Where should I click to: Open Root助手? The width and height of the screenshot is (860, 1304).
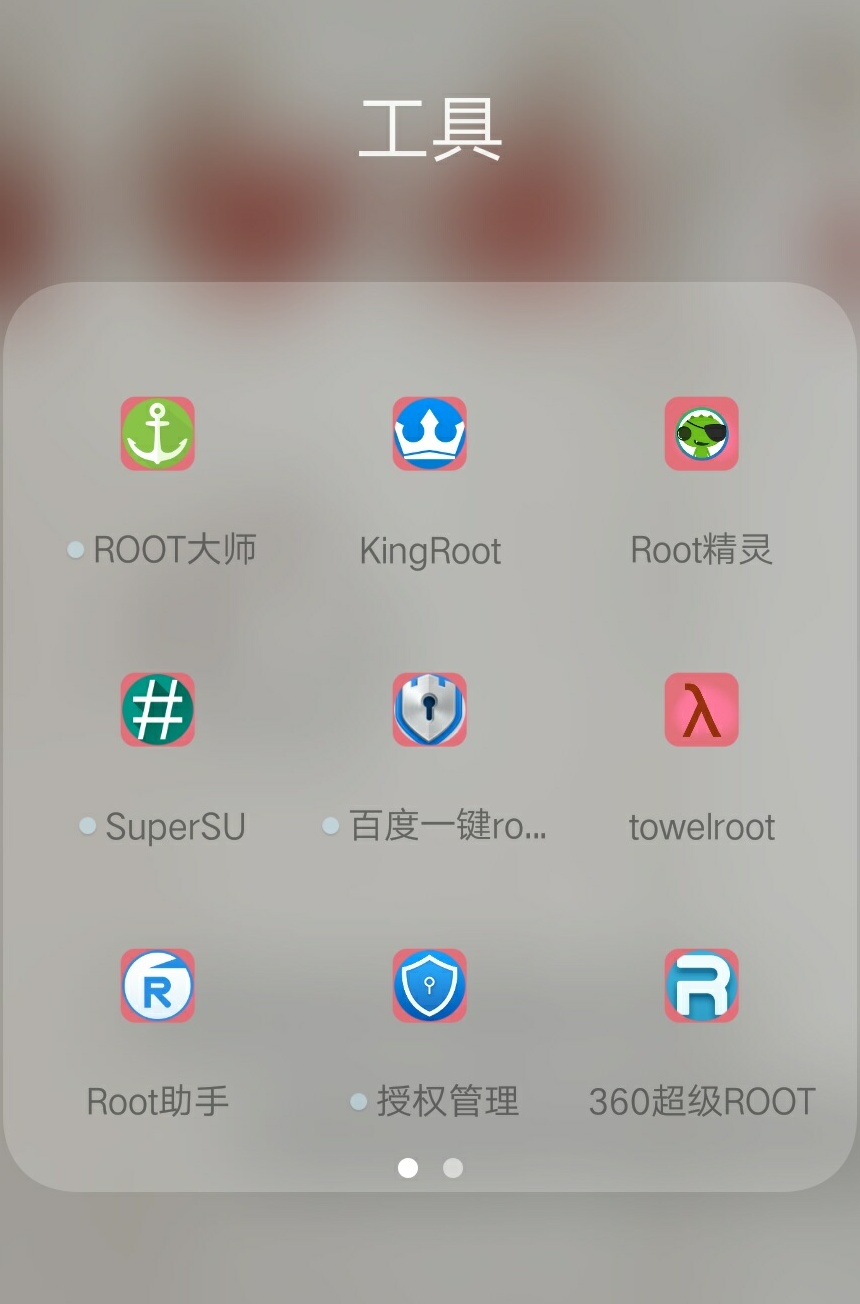[x=157, y=985]
